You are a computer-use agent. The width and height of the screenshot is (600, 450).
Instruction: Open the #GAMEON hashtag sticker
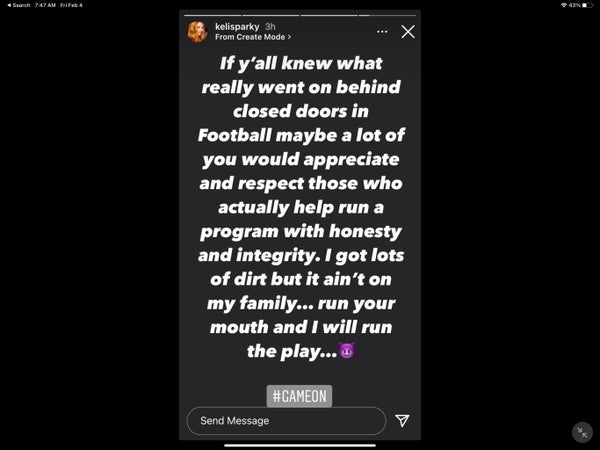[x=300, y=395]
